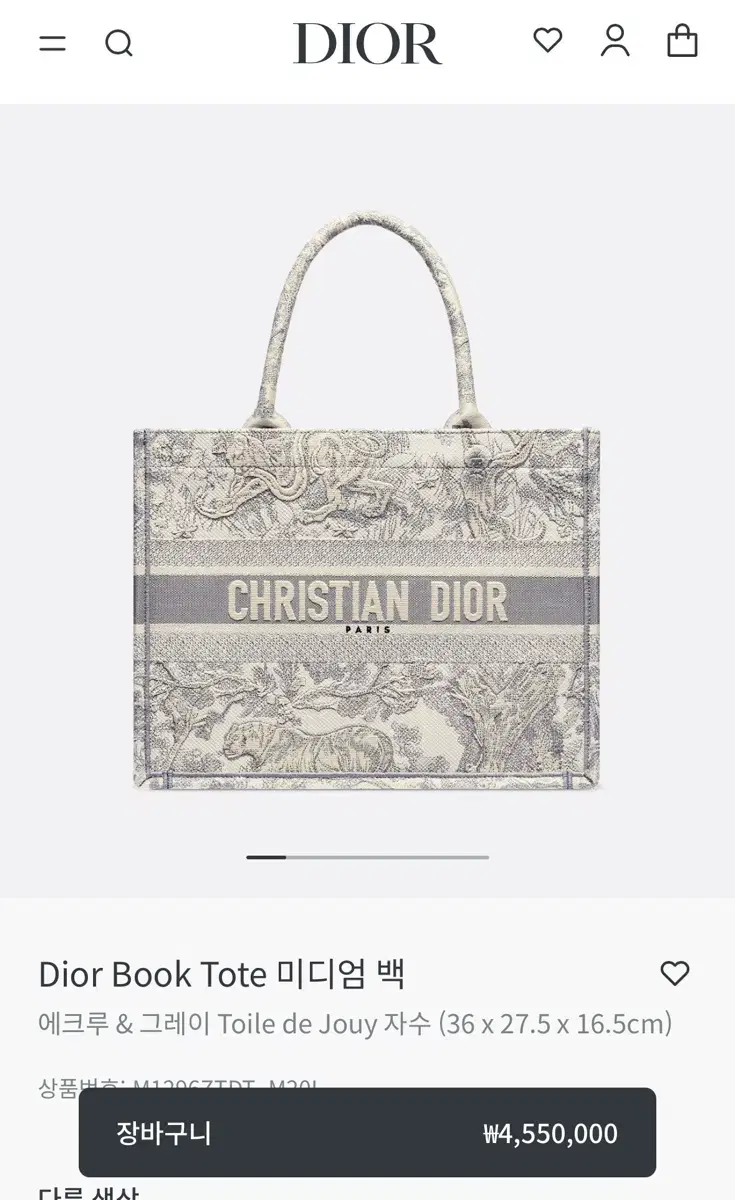The image size is (735, 1200).
Task: Click the gray inactive carousel track
Action: point(400,857)
